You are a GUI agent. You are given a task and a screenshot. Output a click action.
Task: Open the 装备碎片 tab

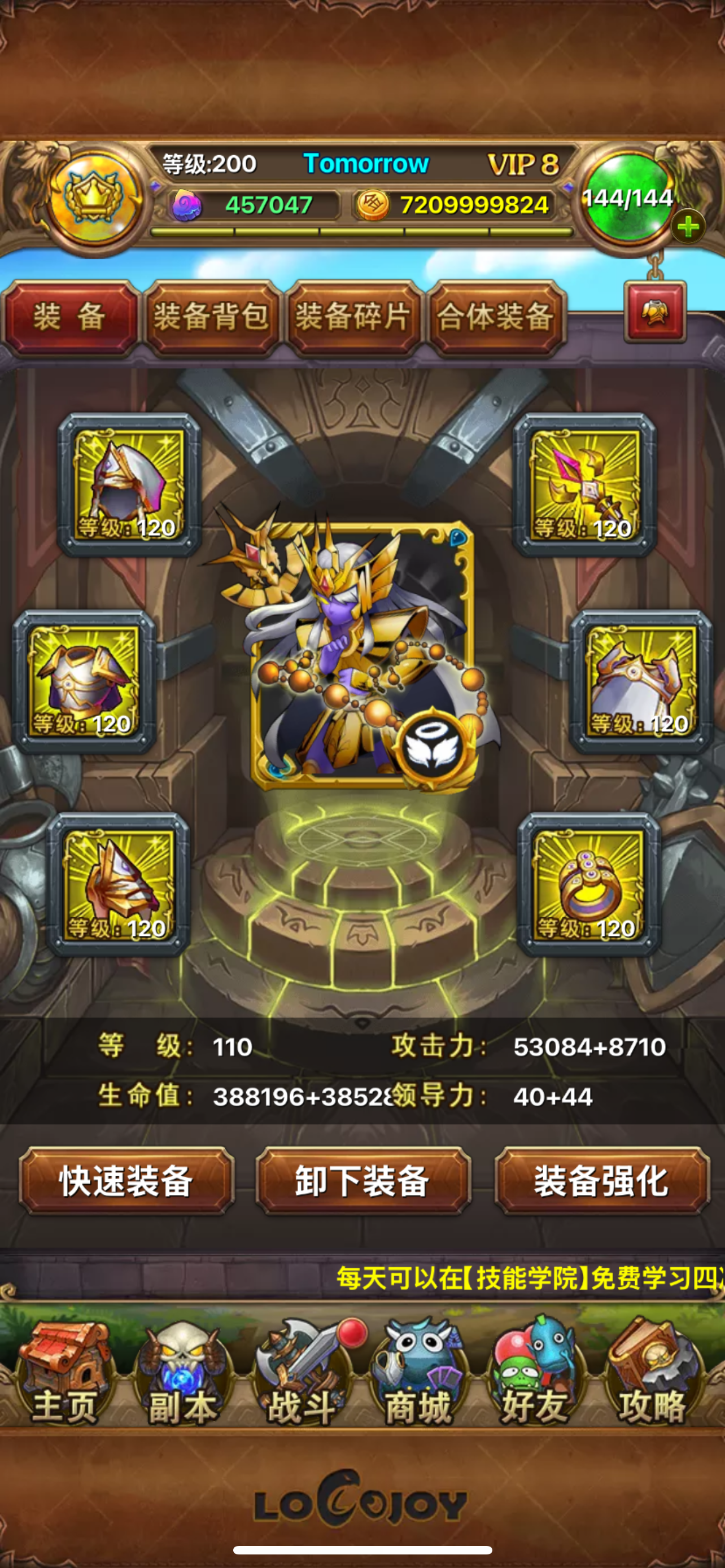point(353,317)
